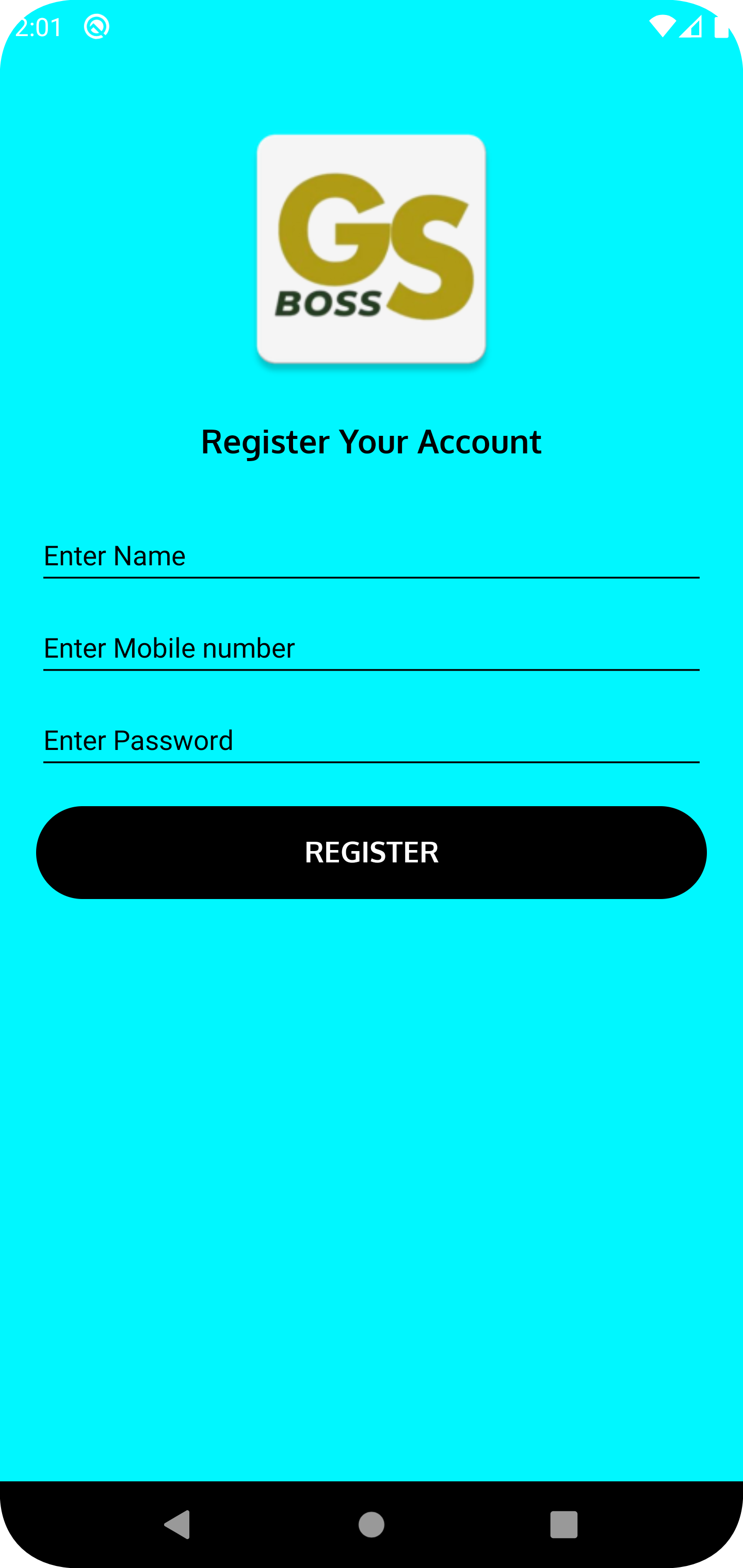This screenshot has height=1568, width=743.
Task: Go to the home screen
Action: [x=371, y=1525]
